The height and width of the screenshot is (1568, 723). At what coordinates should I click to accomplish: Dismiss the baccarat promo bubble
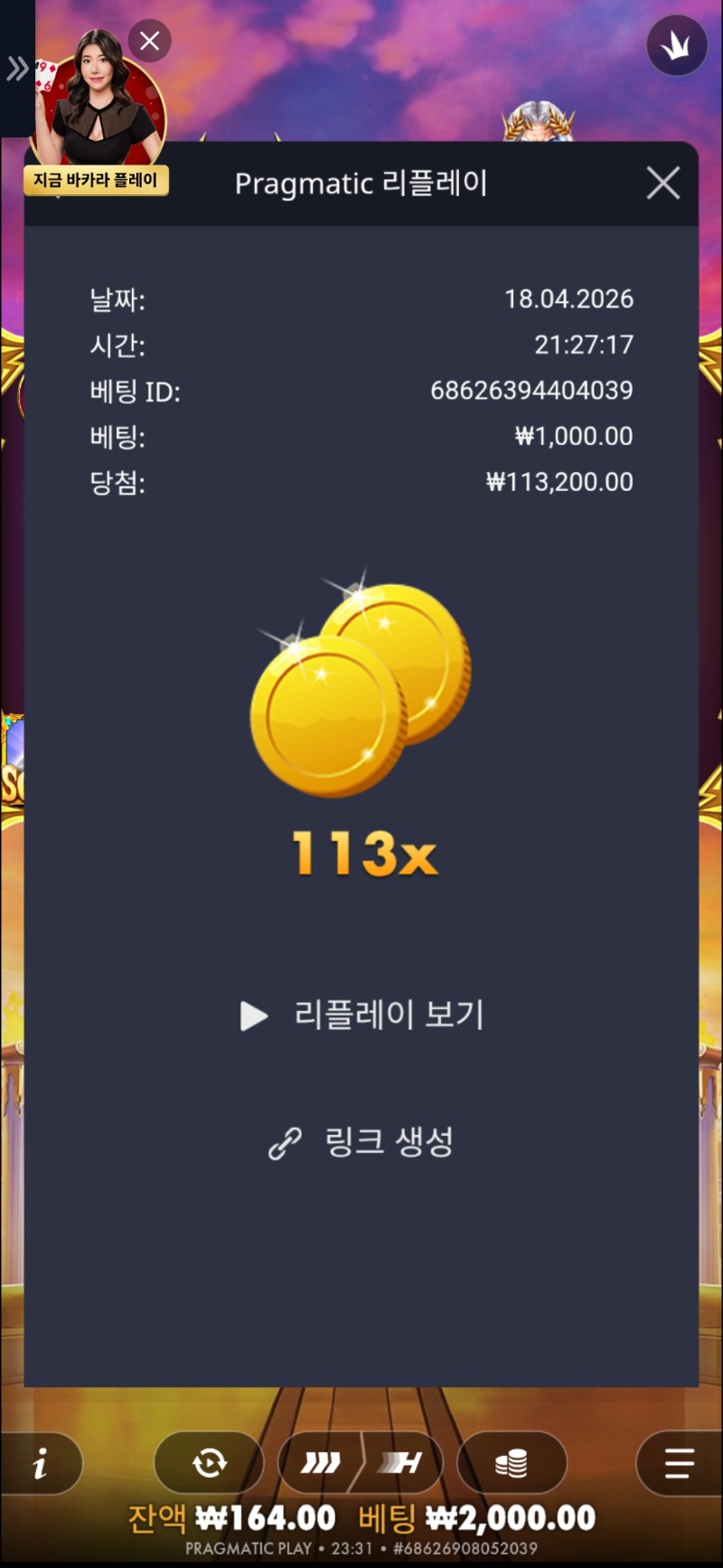click(150, 41)
